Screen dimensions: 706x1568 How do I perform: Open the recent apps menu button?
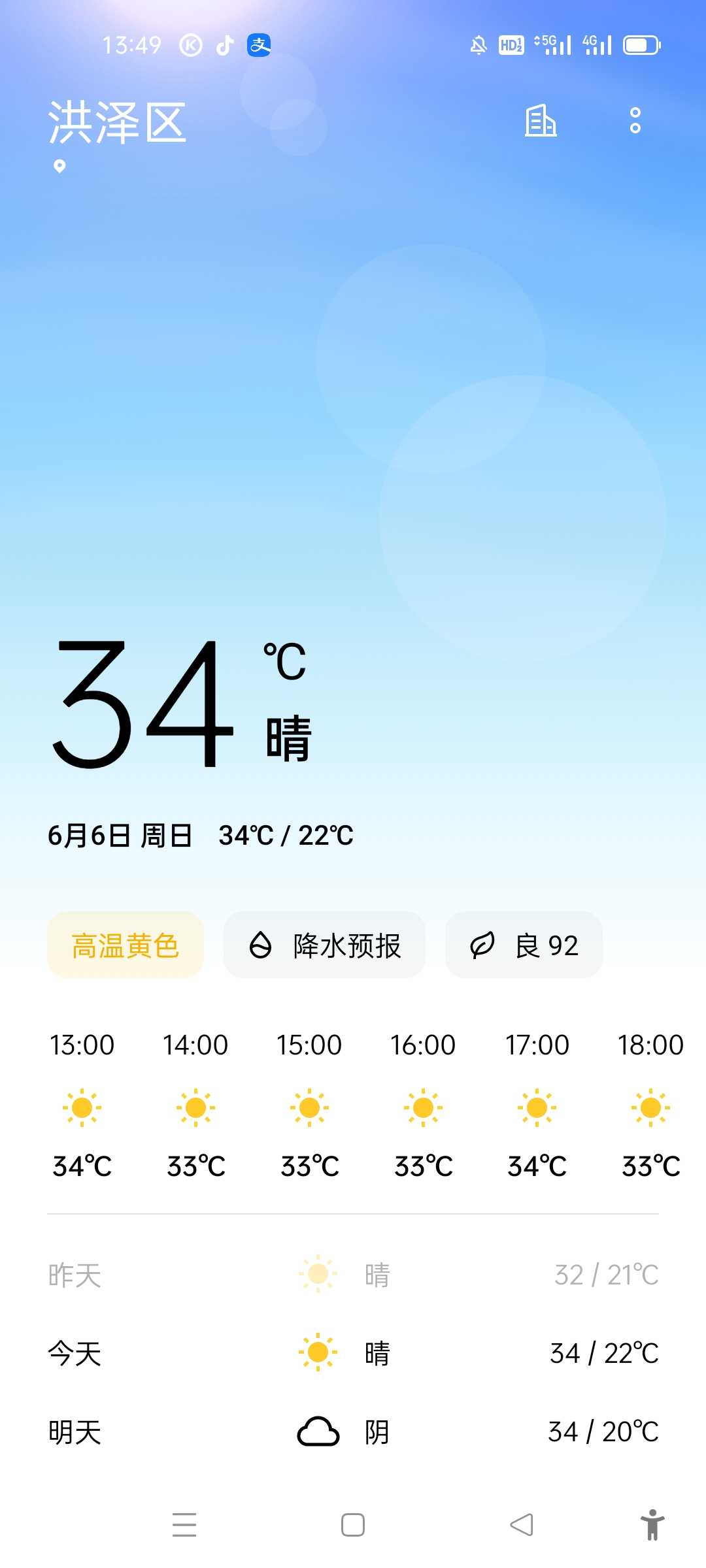coord(184,1525)
